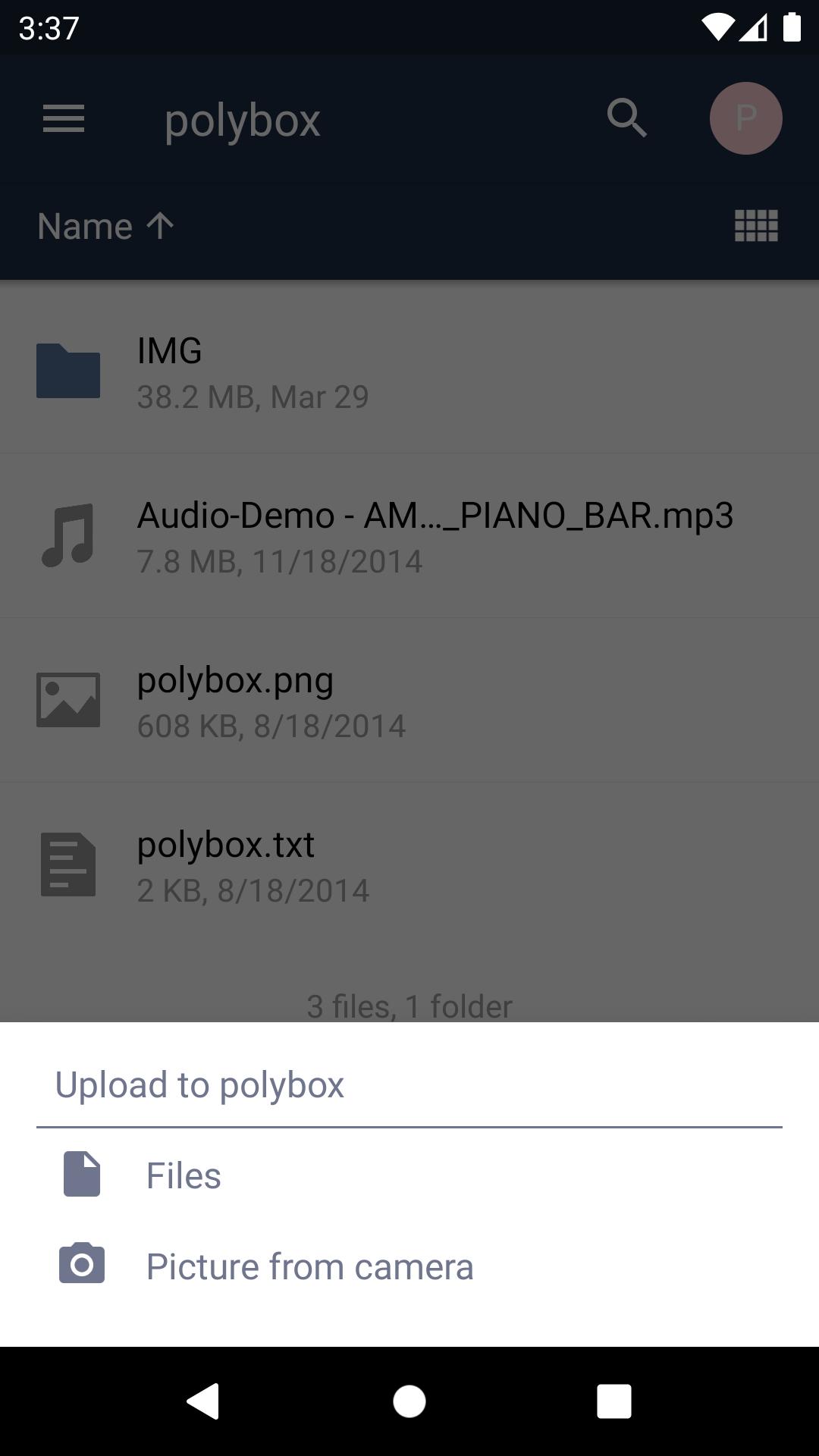
Task: Choose Picture from camera option
Action: pos(310,1265)
